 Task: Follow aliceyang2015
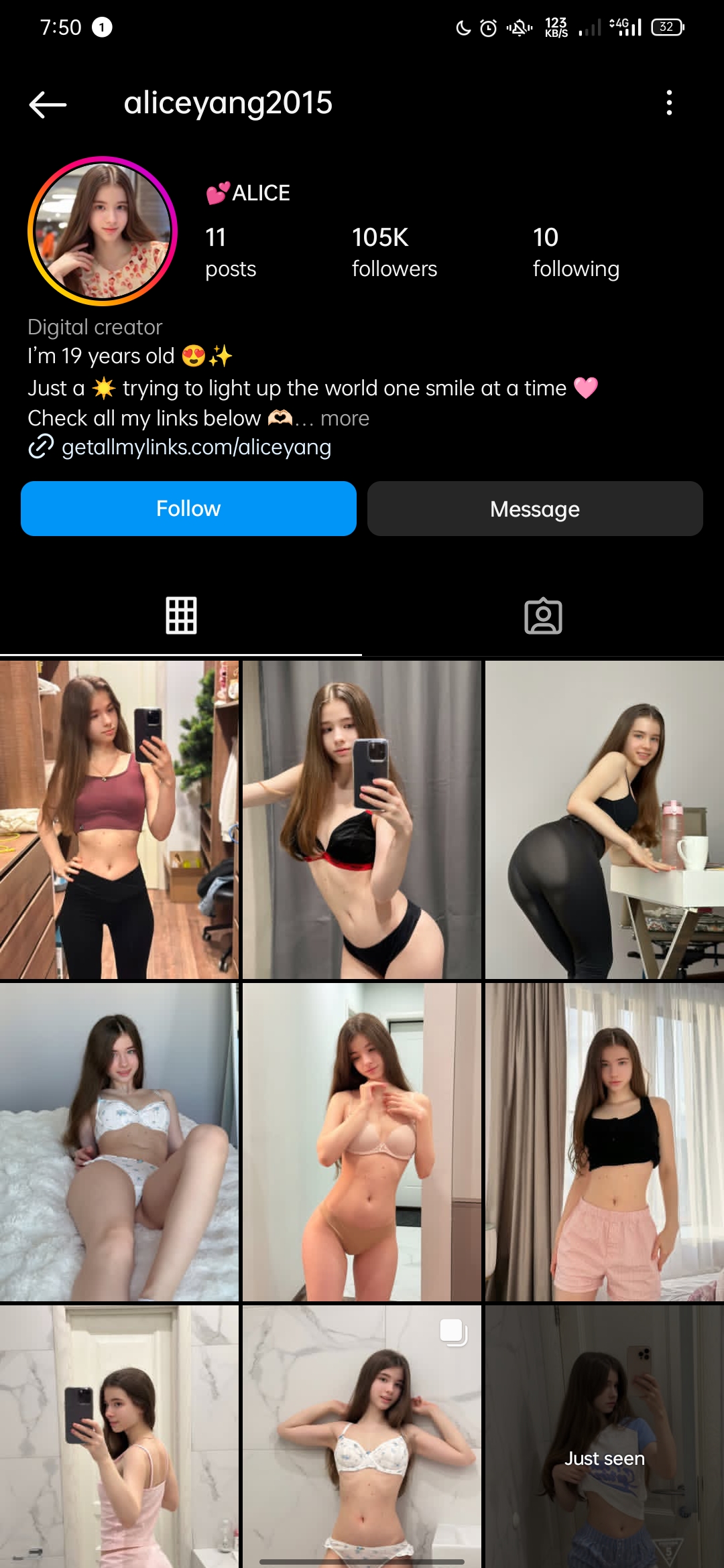tap(188, 509)
